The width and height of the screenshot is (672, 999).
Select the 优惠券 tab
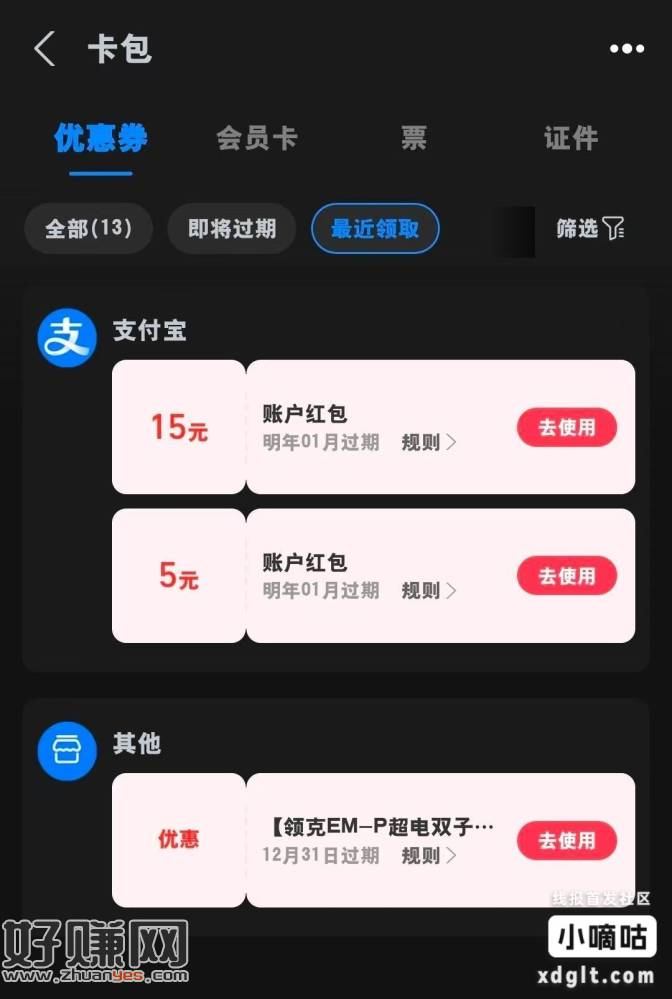[x=101, y=138]
